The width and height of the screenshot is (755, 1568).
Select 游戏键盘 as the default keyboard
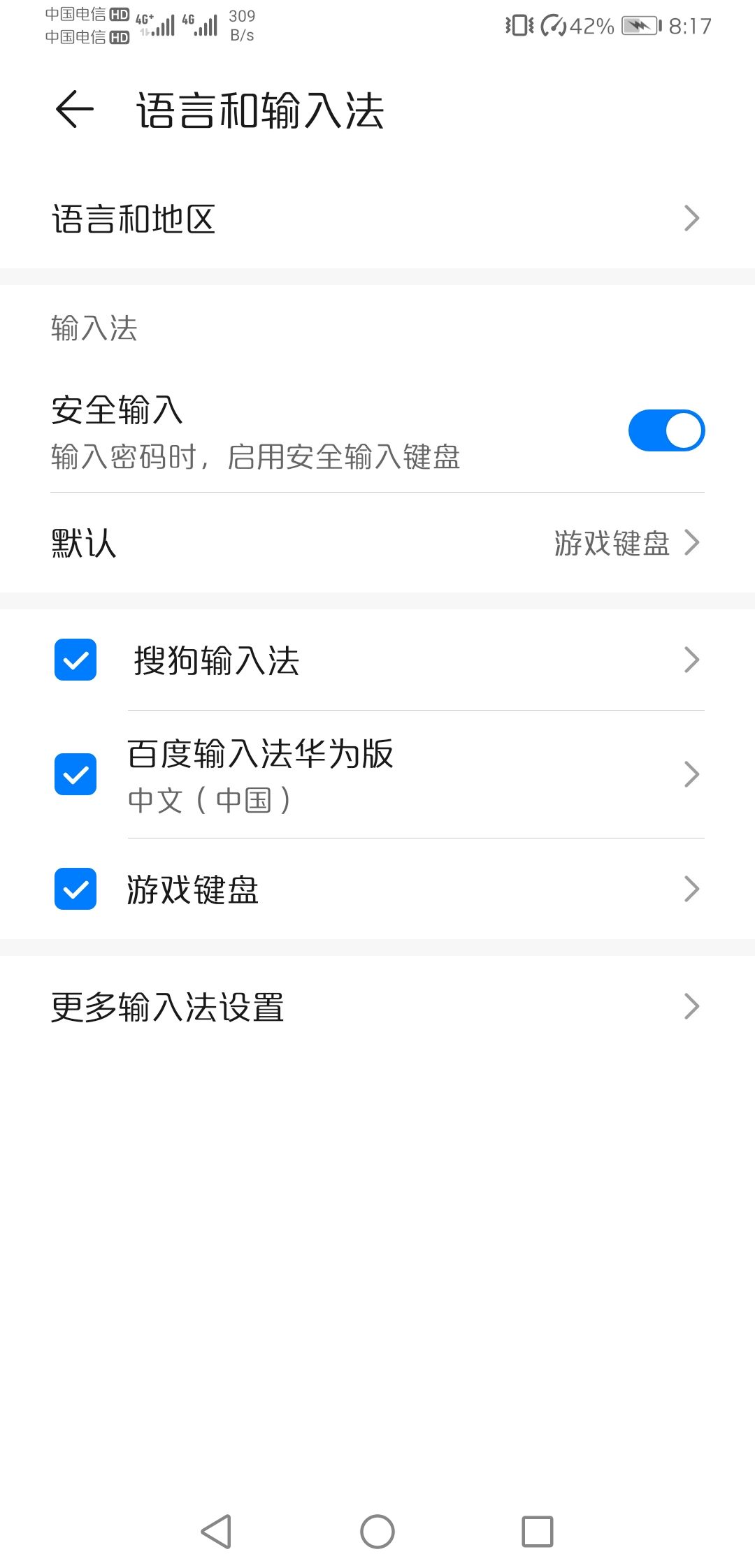[612, 542]
